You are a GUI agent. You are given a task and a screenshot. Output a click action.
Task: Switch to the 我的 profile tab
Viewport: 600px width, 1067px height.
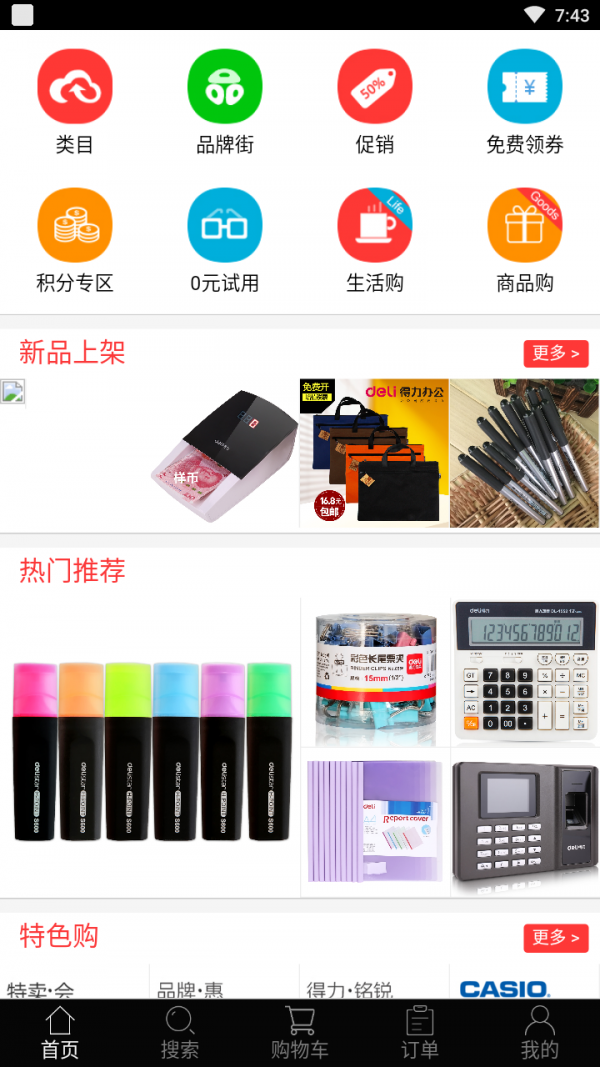[x=540, y=1033]
